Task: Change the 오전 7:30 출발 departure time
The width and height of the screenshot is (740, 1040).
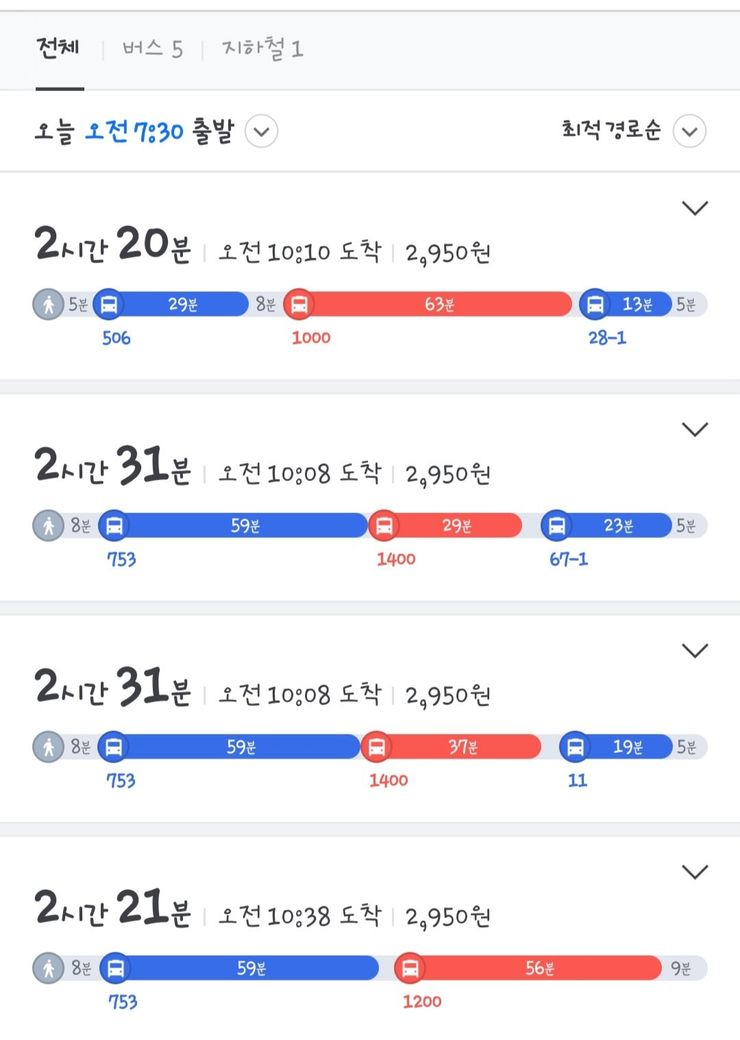Action: 261,132
